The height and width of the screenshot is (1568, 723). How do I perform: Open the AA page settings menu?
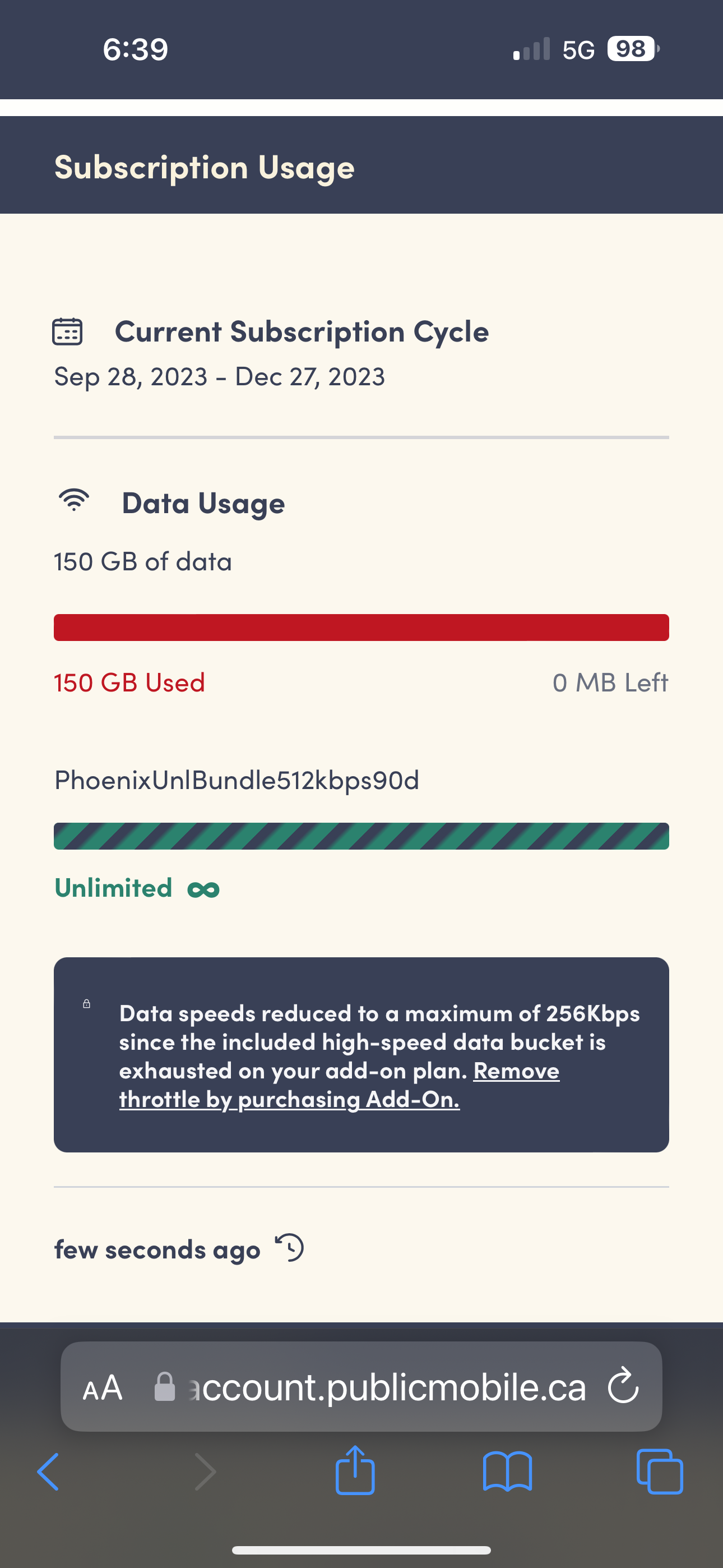pos(102,1387)
